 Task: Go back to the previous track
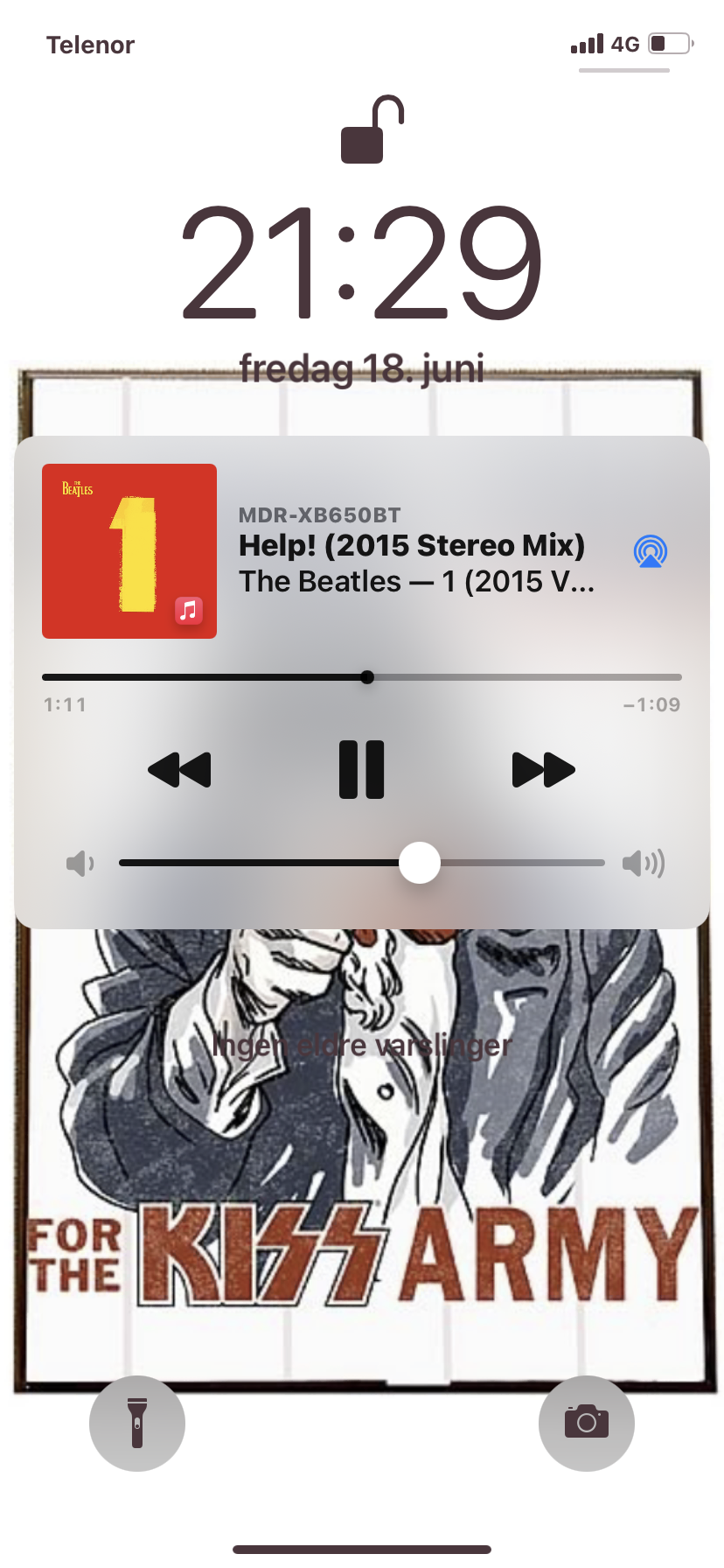point(180,770)
